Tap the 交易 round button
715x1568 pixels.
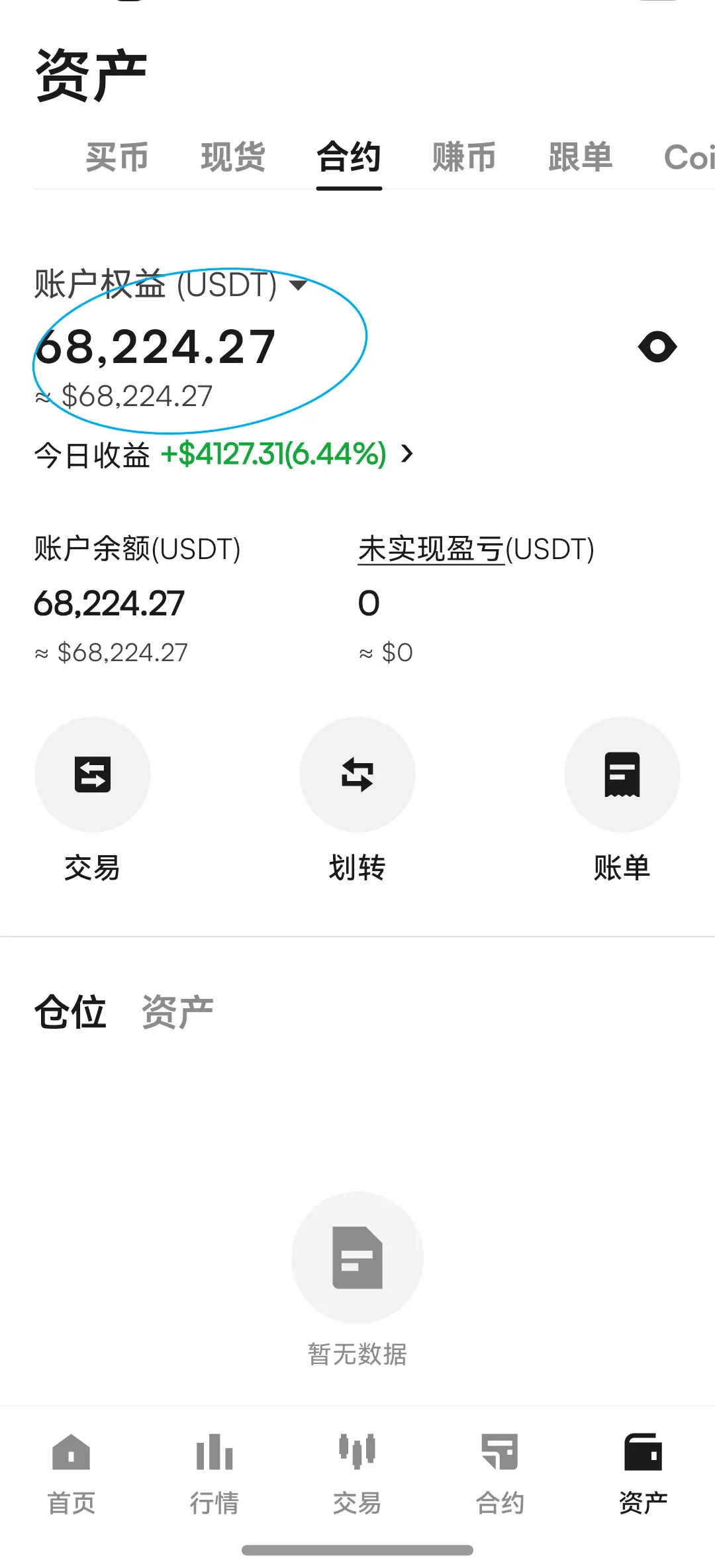[x=93, y=774]
